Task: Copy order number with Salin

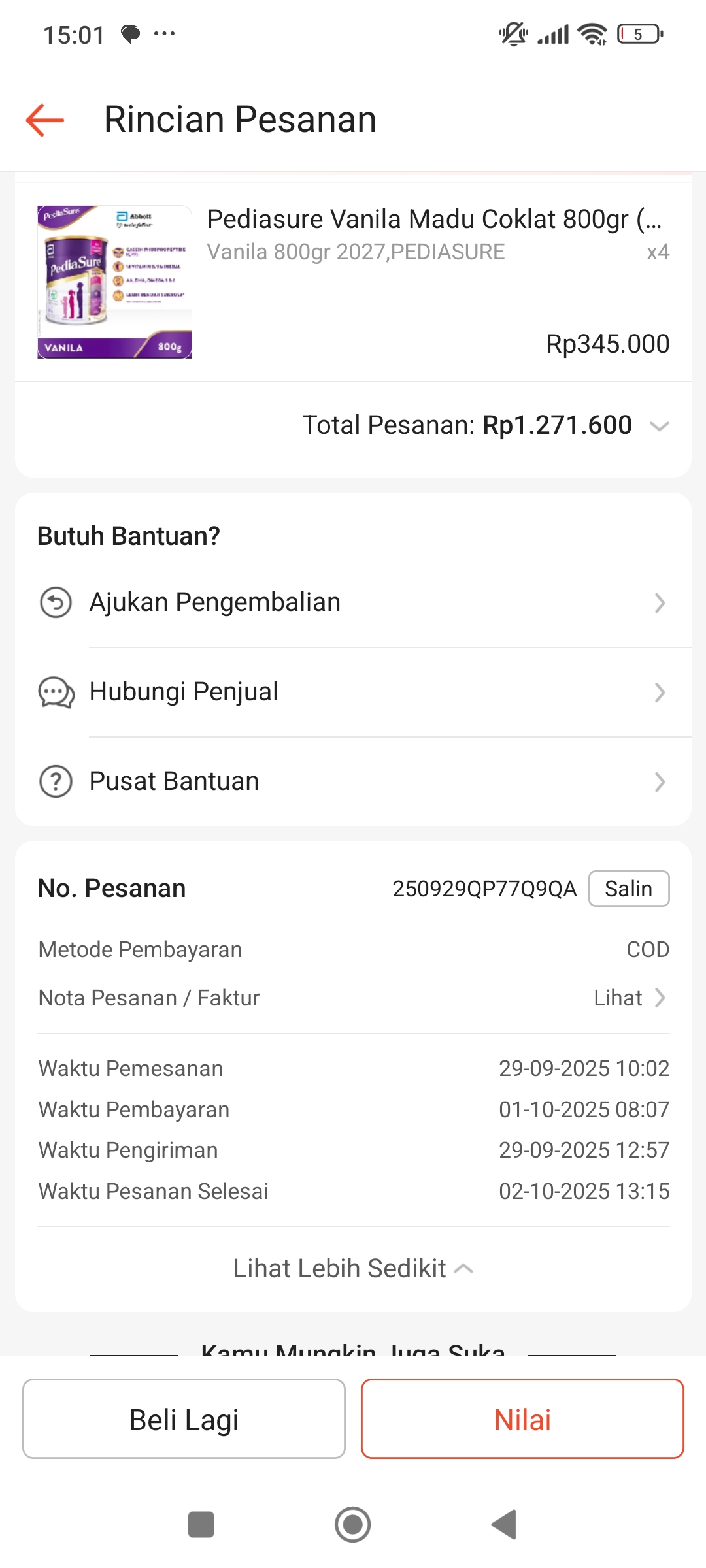Action: [628, 889]
